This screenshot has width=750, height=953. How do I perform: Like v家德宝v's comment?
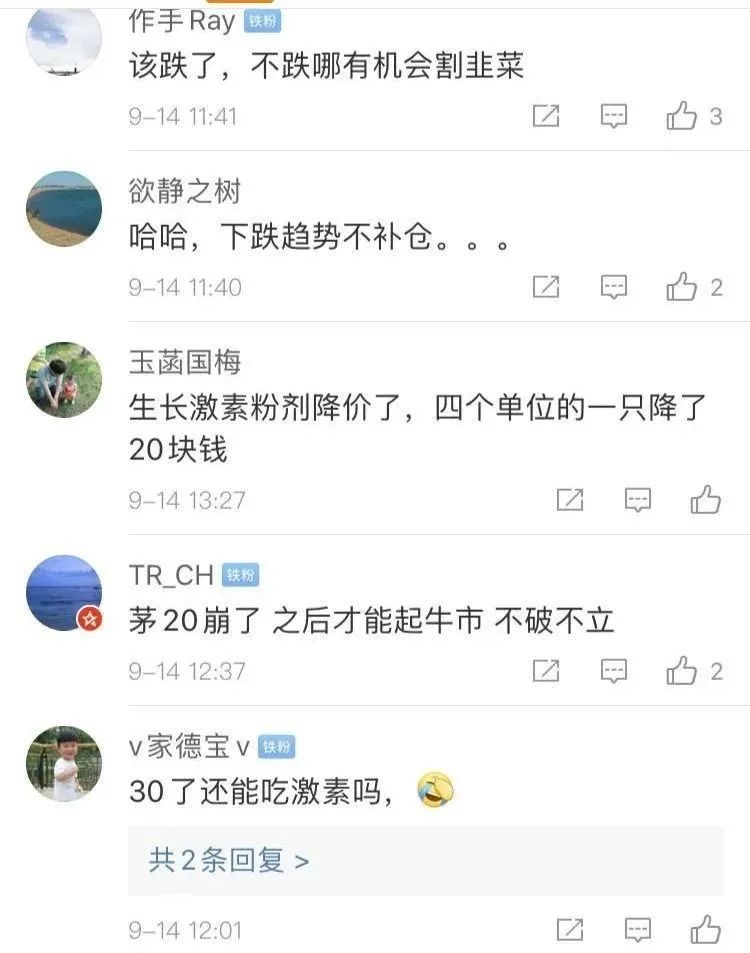pyautogui.click(x=706, y=930)
